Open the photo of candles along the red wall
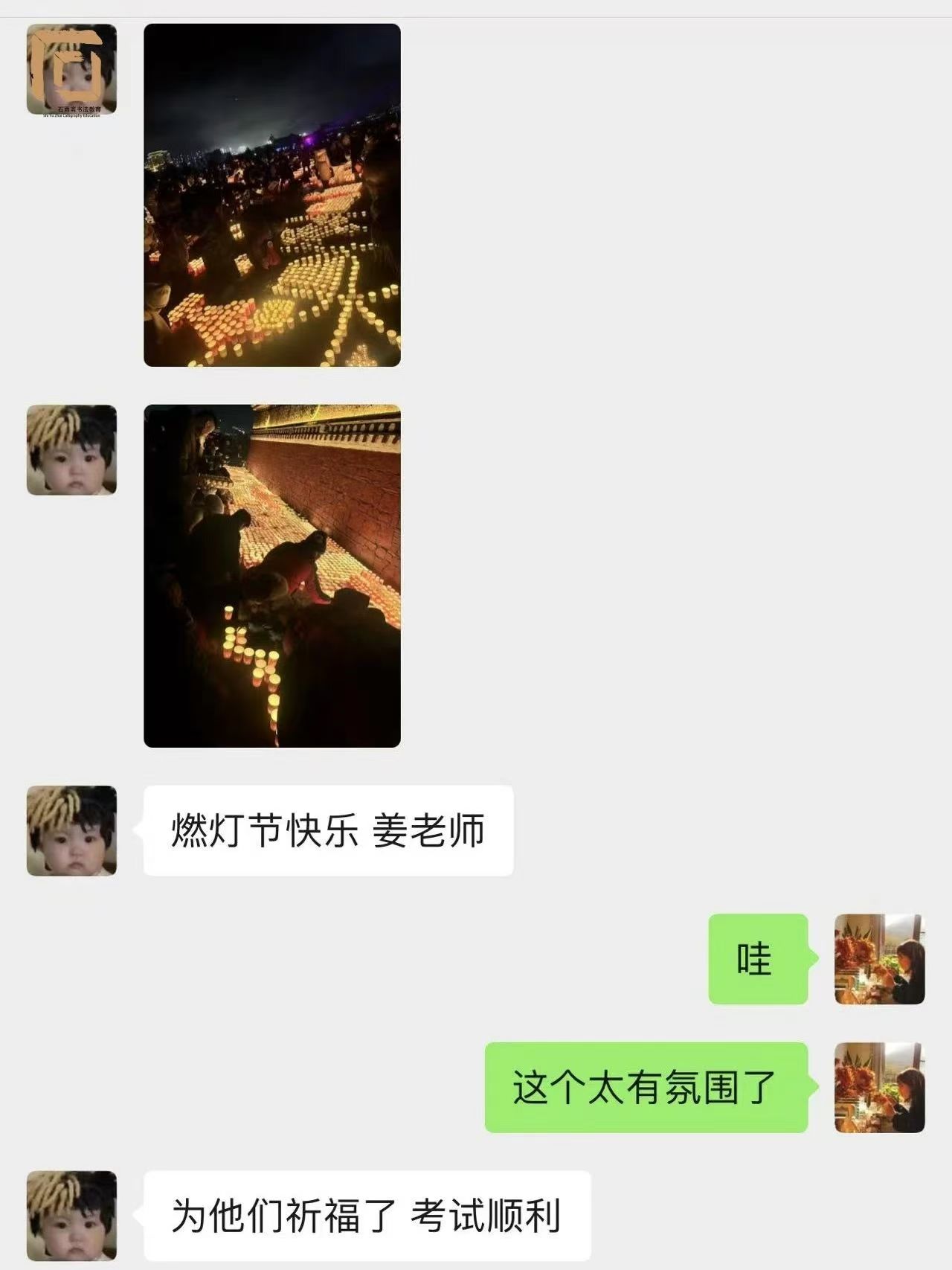Image resolution: width=952 pixels, height=1270 pixels. [x=271, y=576]
